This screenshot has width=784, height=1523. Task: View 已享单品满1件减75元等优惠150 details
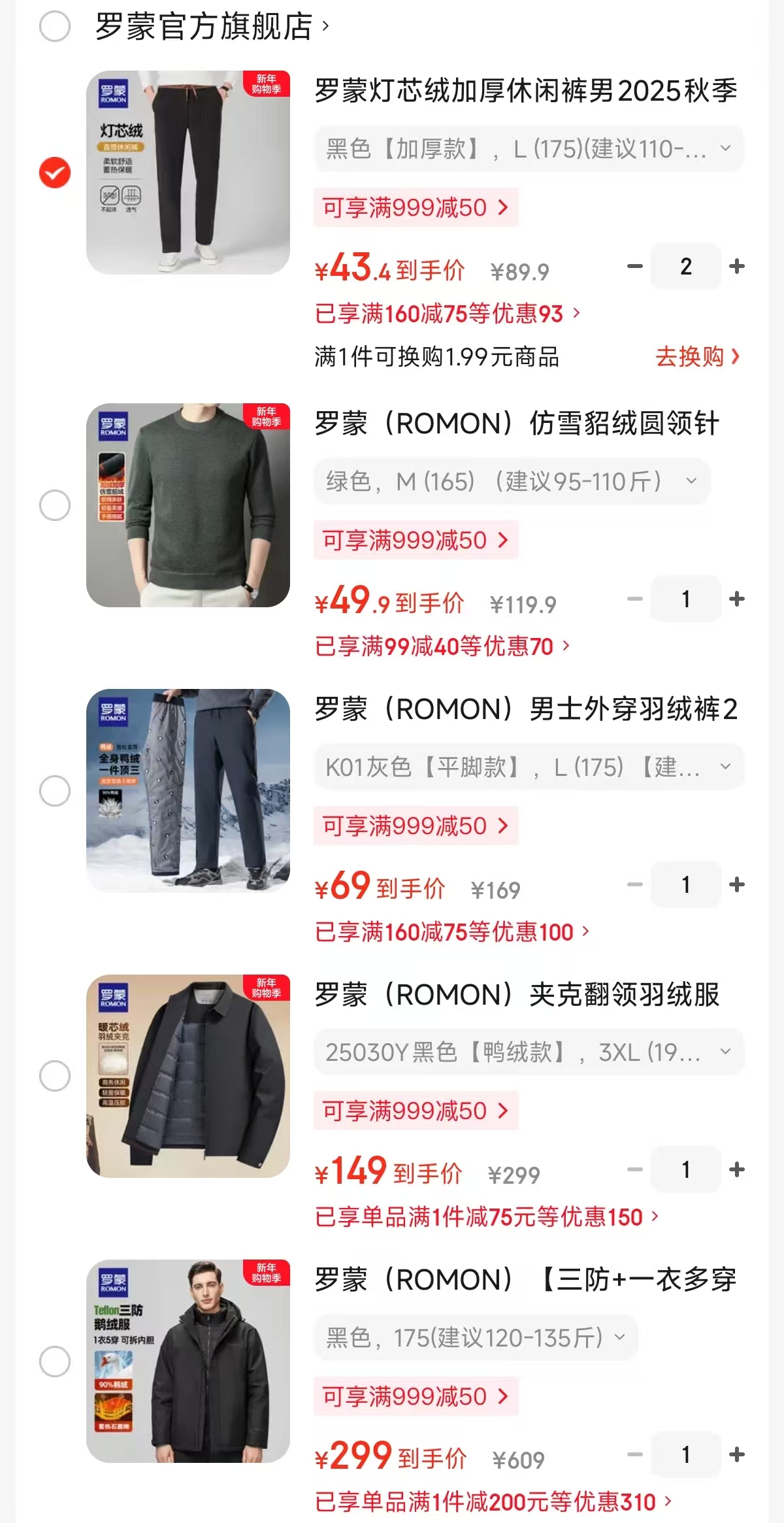(x=486, y=1217)
